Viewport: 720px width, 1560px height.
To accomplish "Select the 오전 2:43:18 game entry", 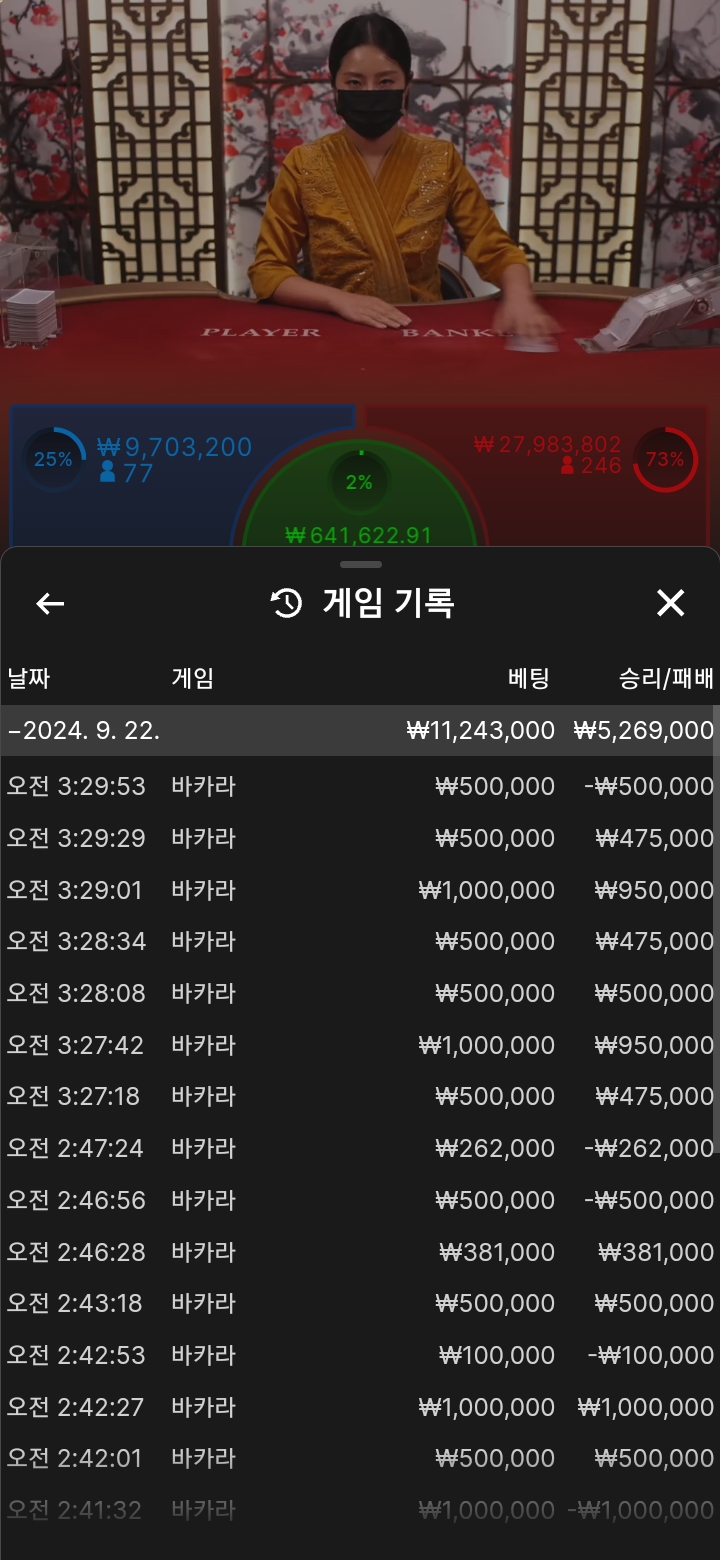I will pyautogui.click(x=360, y=1303).
